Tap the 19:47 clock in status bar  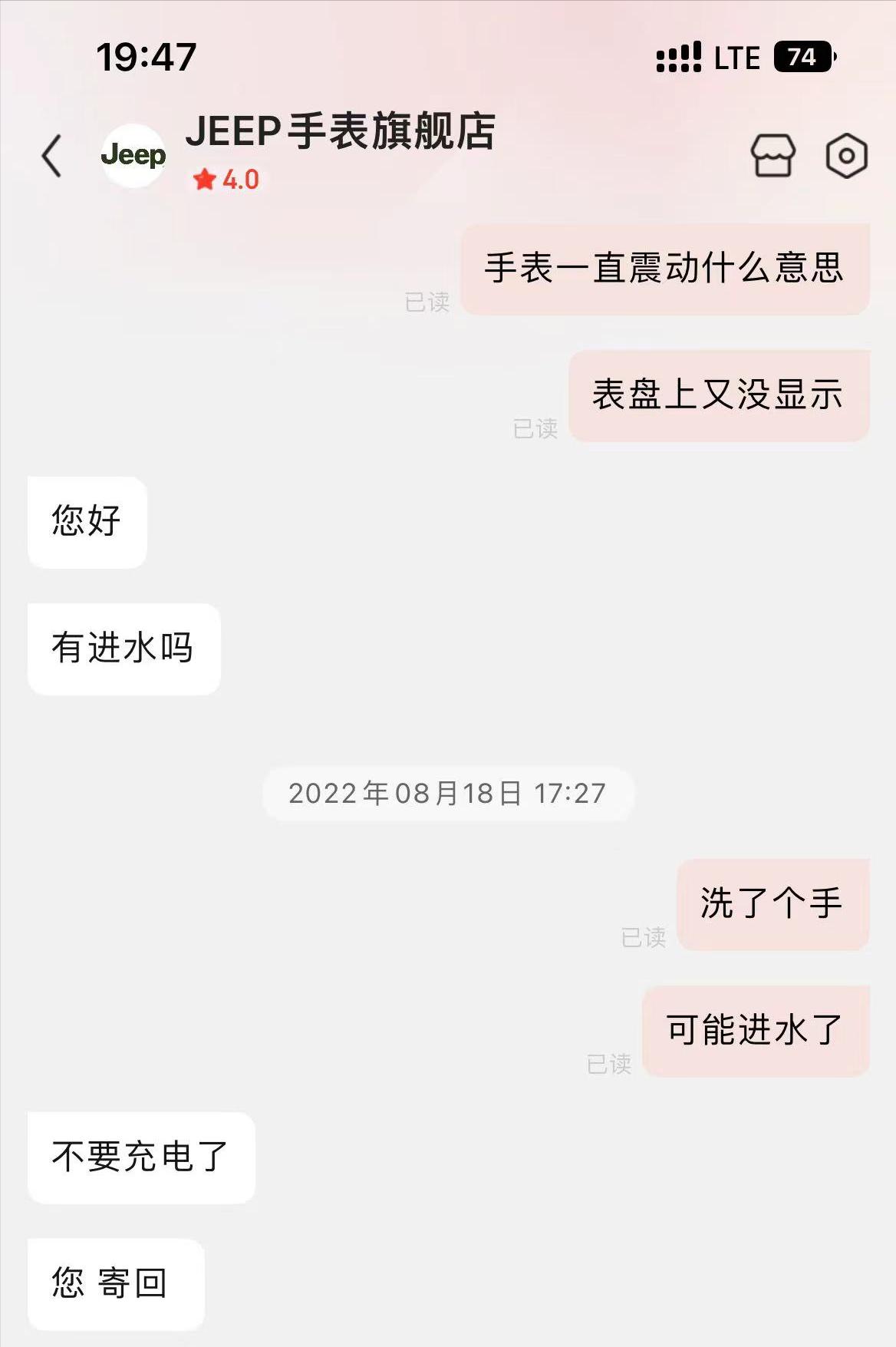click(x=146, y=55)
